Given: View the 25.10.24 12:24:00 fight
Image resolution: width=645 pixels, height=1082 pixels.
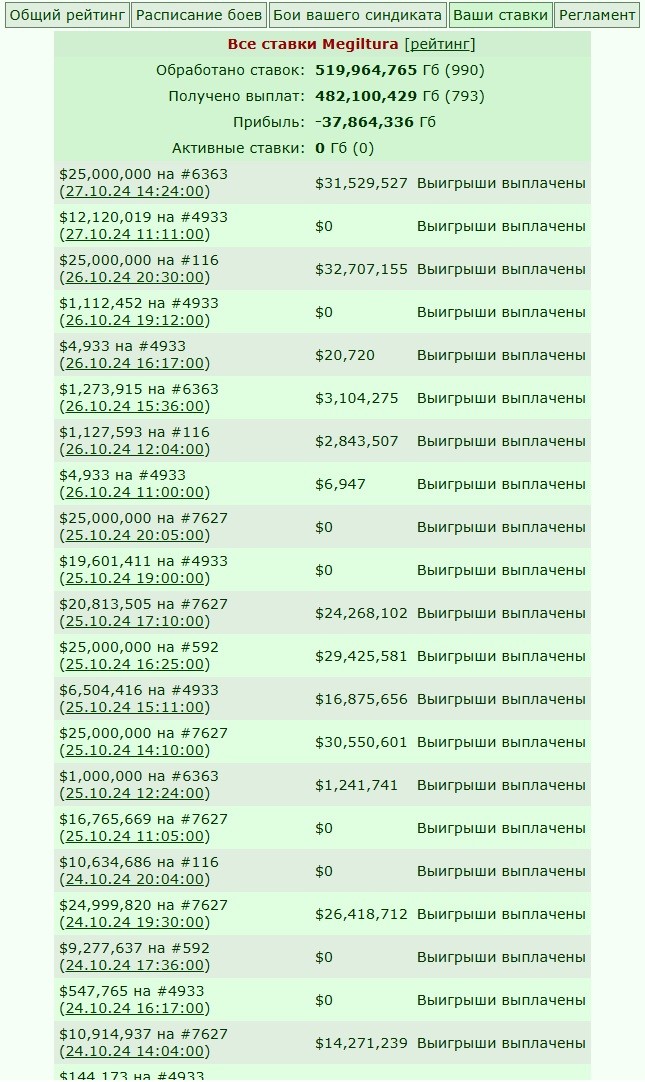Looking at the screenshot, I should (x=135, y=794).
